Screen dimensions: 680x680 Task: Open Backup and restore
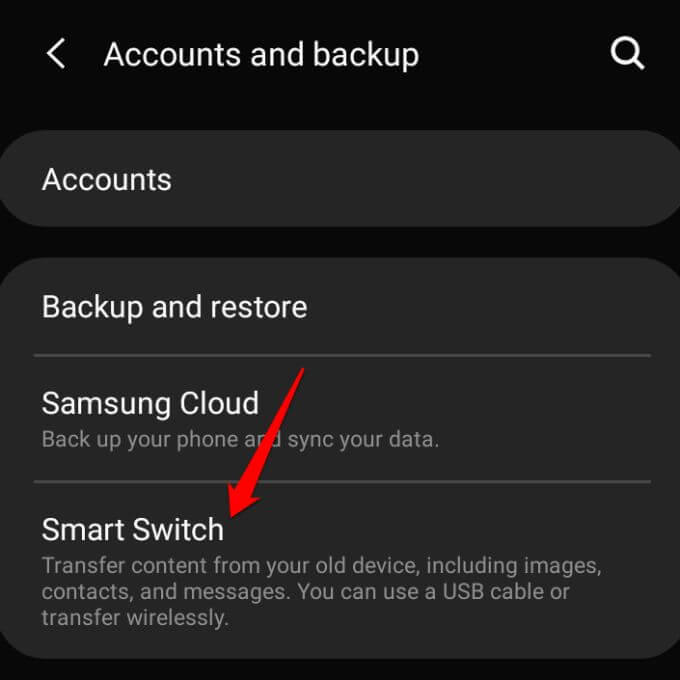pyautogui.click(x=340, y=306)
